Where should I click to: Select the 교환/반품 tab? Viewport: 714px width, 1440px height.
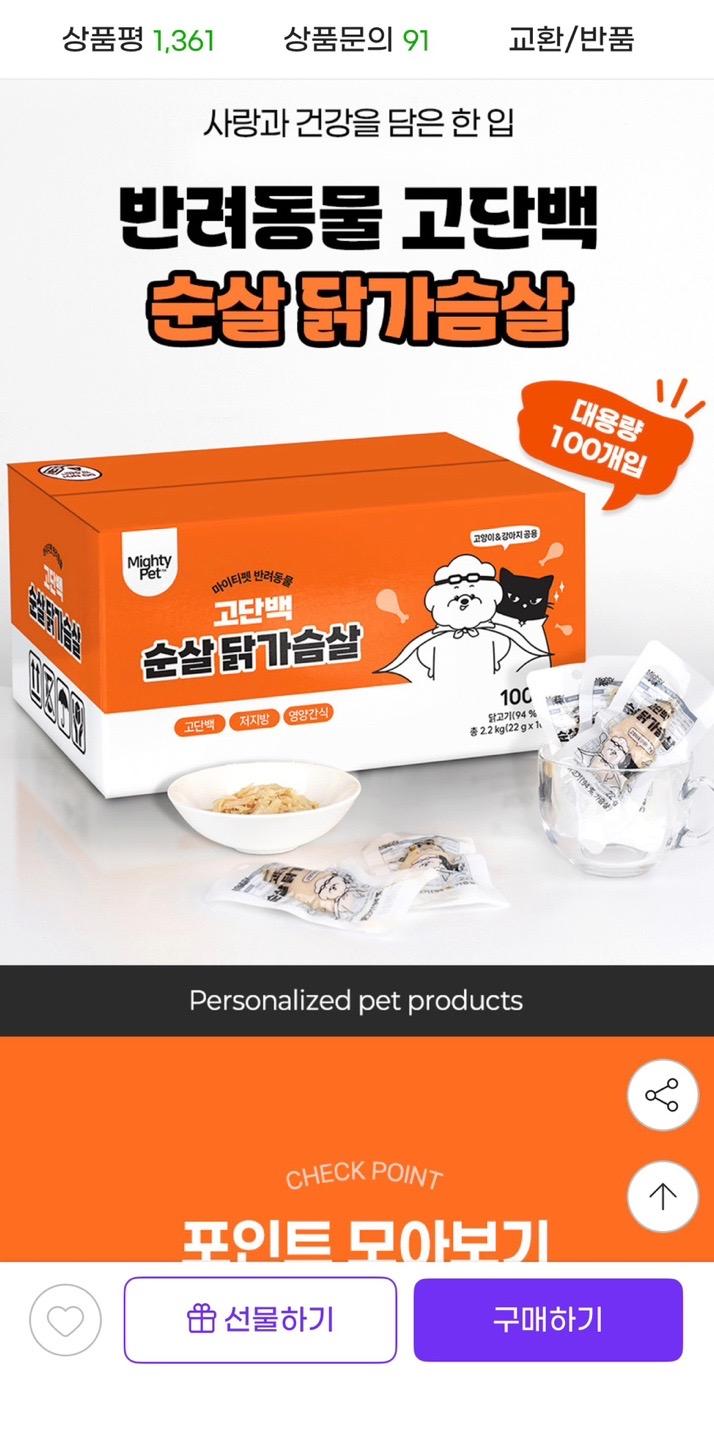click(571, 40)
